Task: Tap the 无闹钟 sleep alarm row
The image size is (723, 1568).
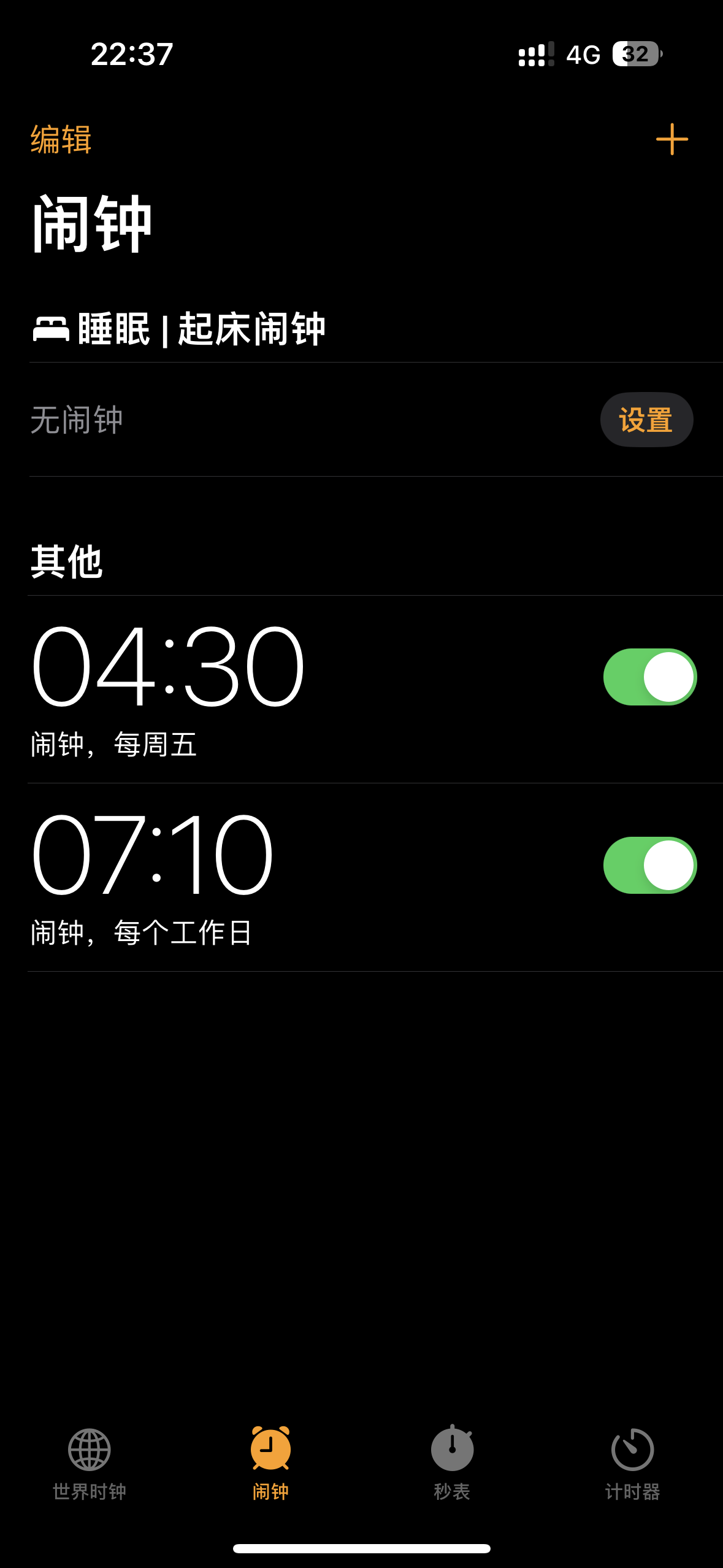Action: pyautogui.click(x=245, y=420)
